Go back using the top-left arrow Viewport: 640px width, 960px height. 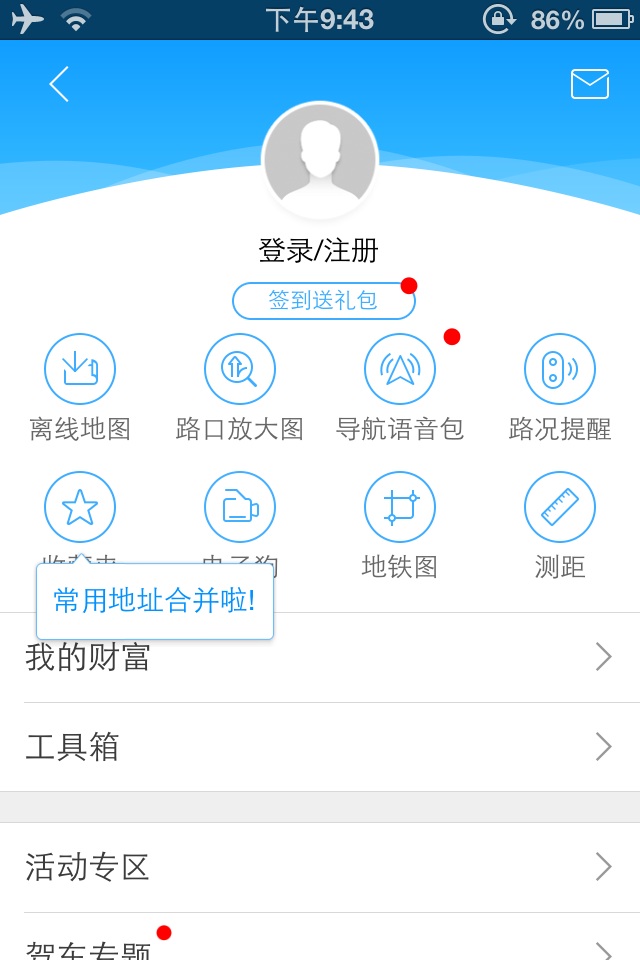tap(59, 85)
